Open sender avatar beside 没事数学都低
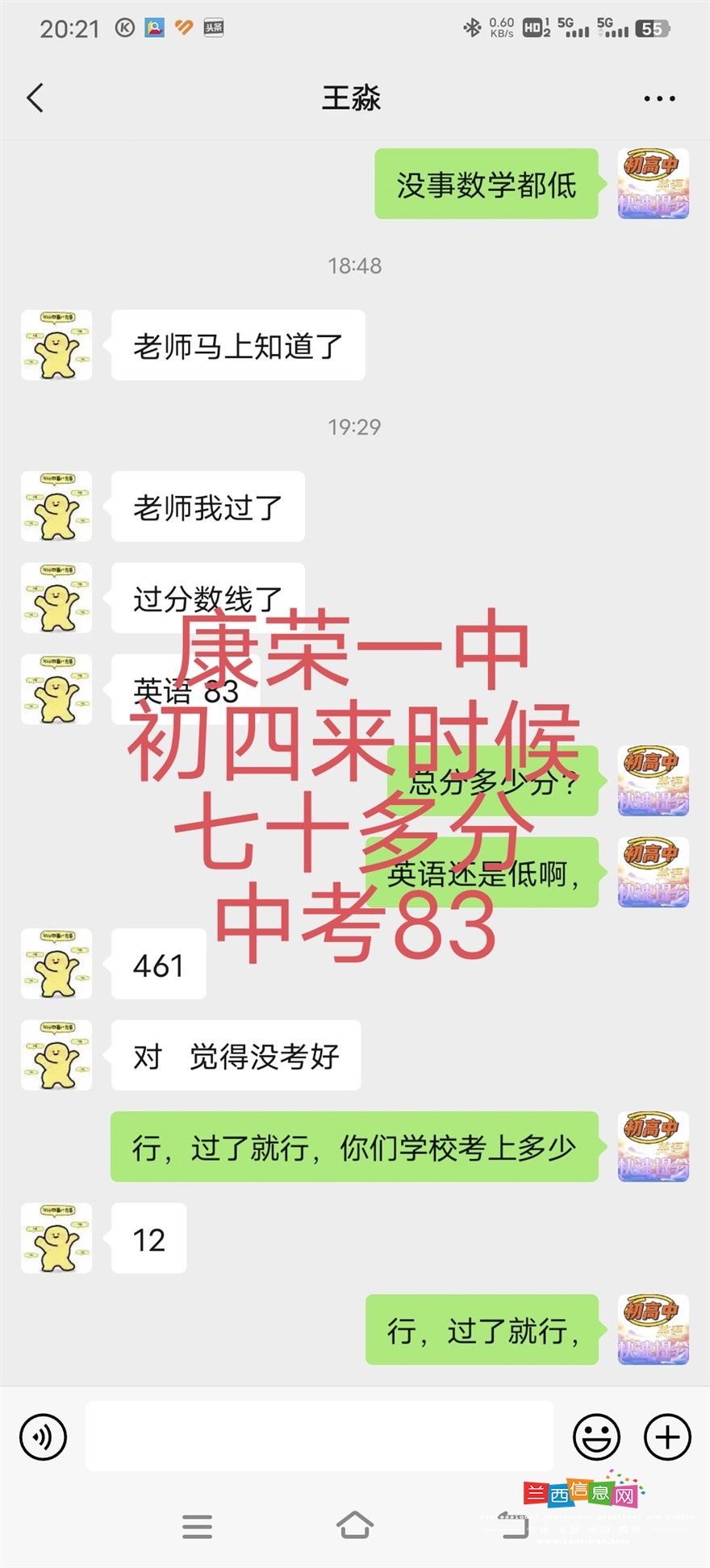This screenshot has height=1568, width=710. pos(654,184)
